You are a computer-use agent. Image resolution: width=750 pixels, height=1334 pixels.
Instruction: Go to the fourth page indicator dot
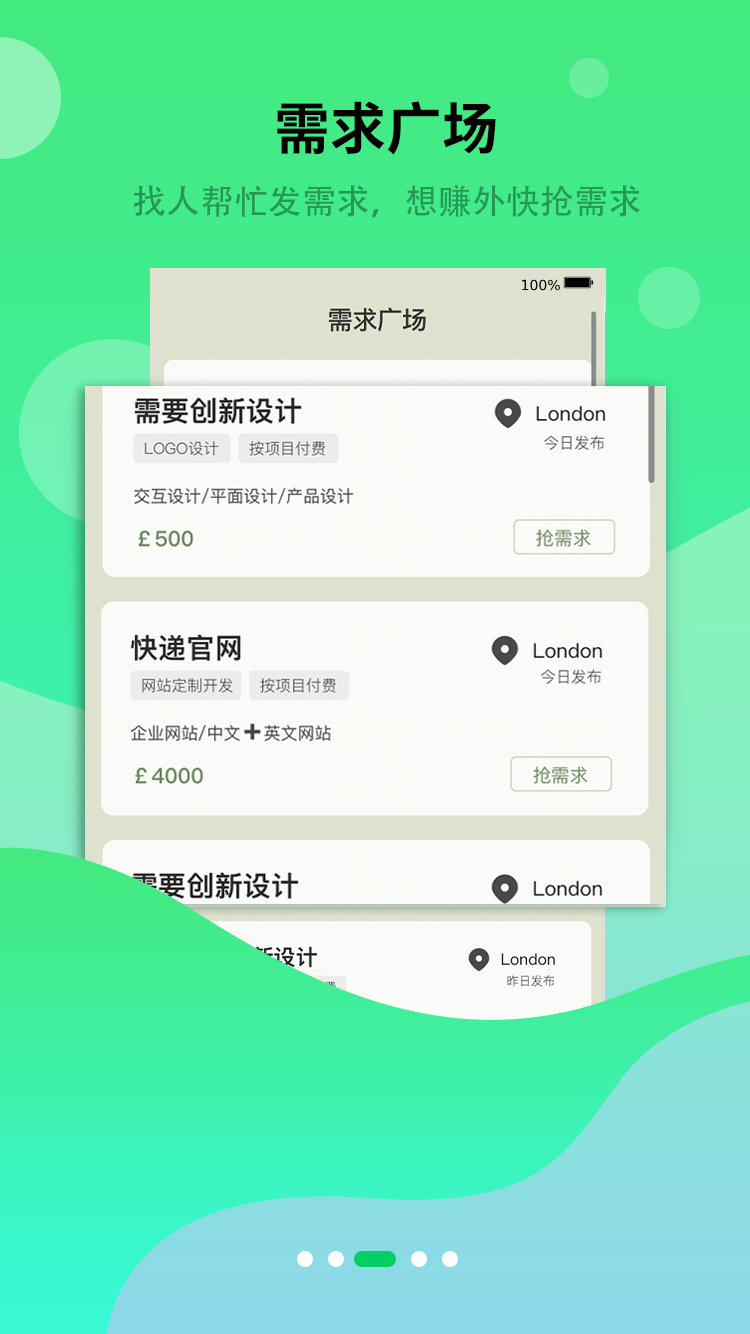419,1259
